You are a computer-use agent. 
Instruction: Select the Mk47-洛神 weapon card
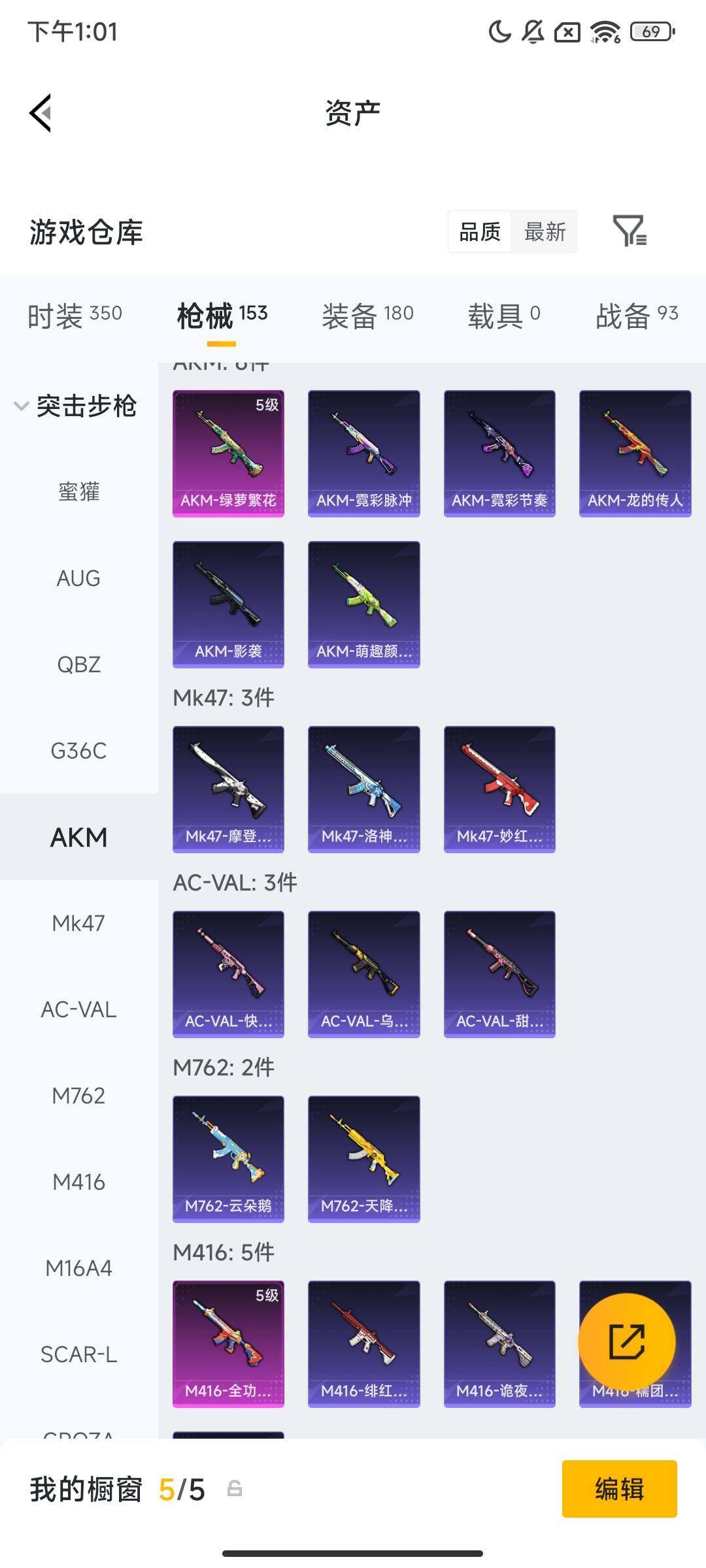363,789
